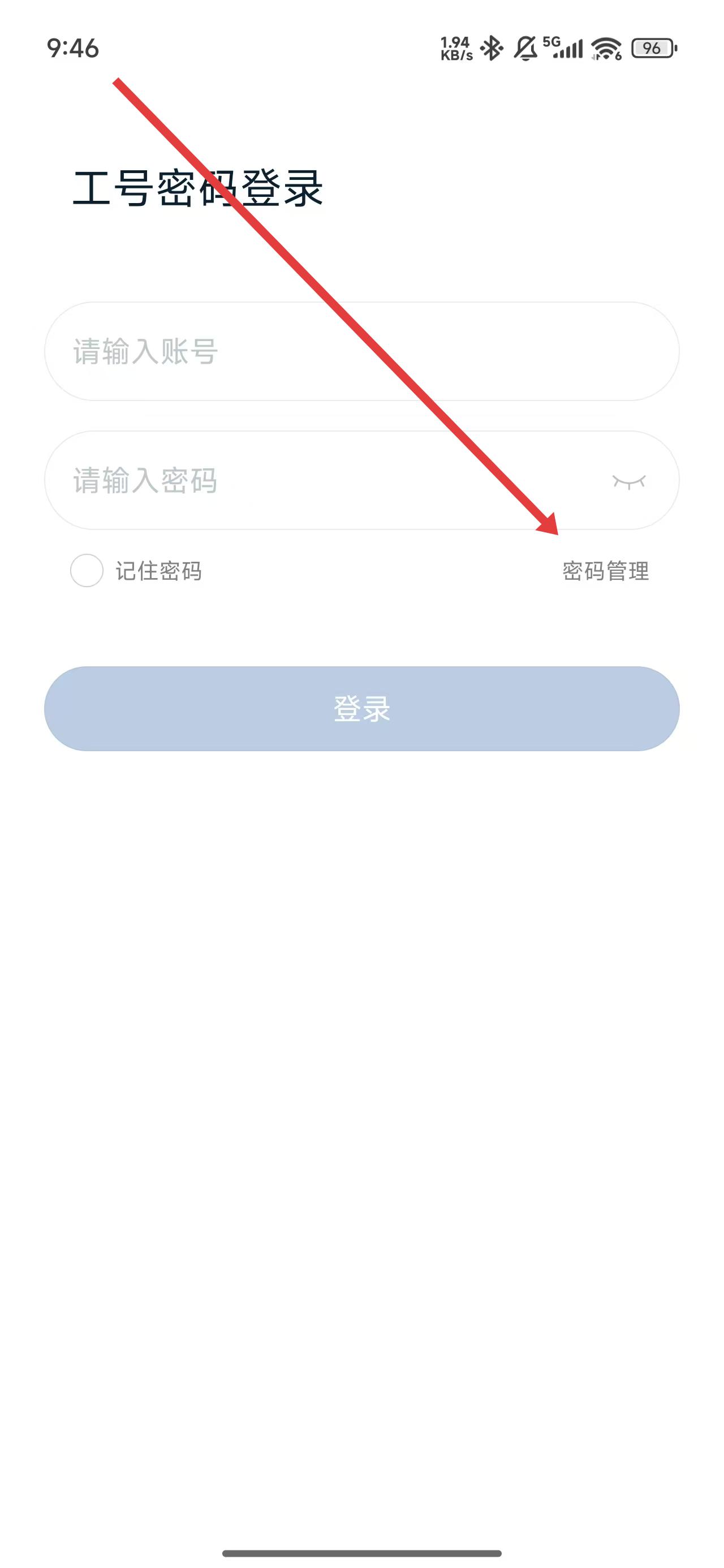Open 密码管理 password management
This screenshot has width=724, height=1568.
click(x=605, y=571)
